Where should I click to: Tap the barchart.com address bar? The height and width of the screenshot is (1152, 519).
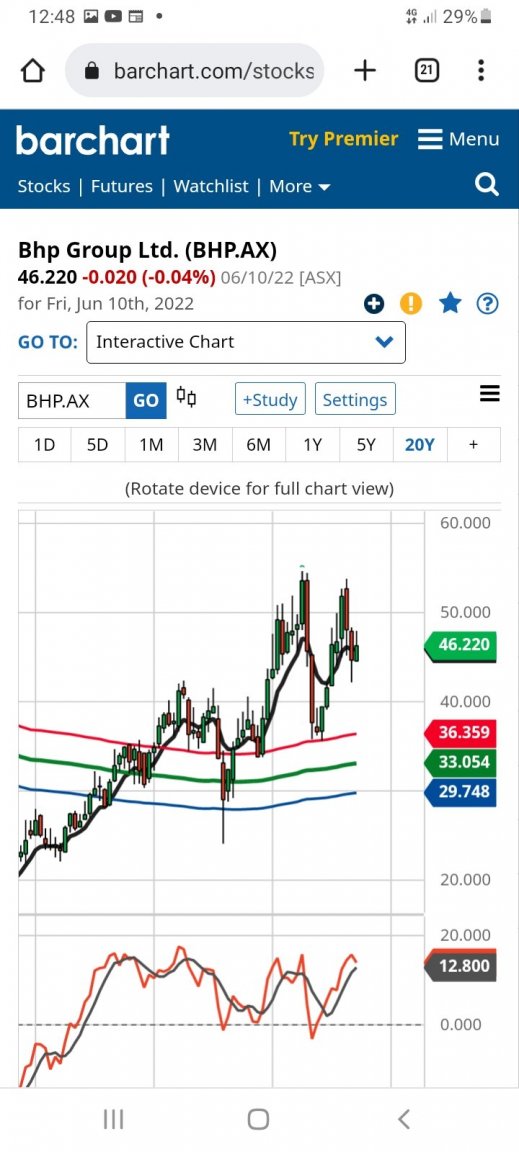pos(194,71)
